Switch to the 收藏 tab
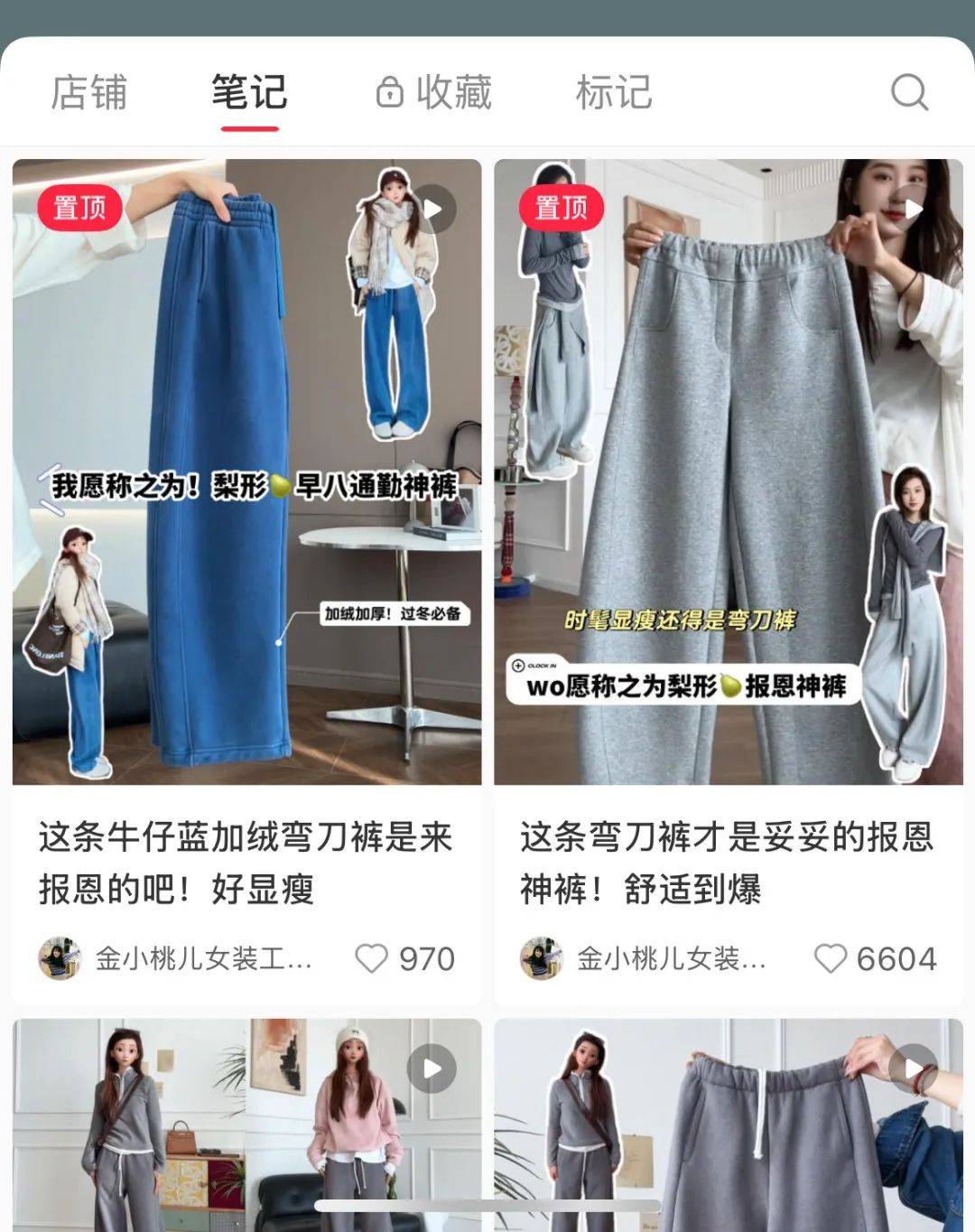This screenshot has width=975, height=1232. (x=434, y=92)
